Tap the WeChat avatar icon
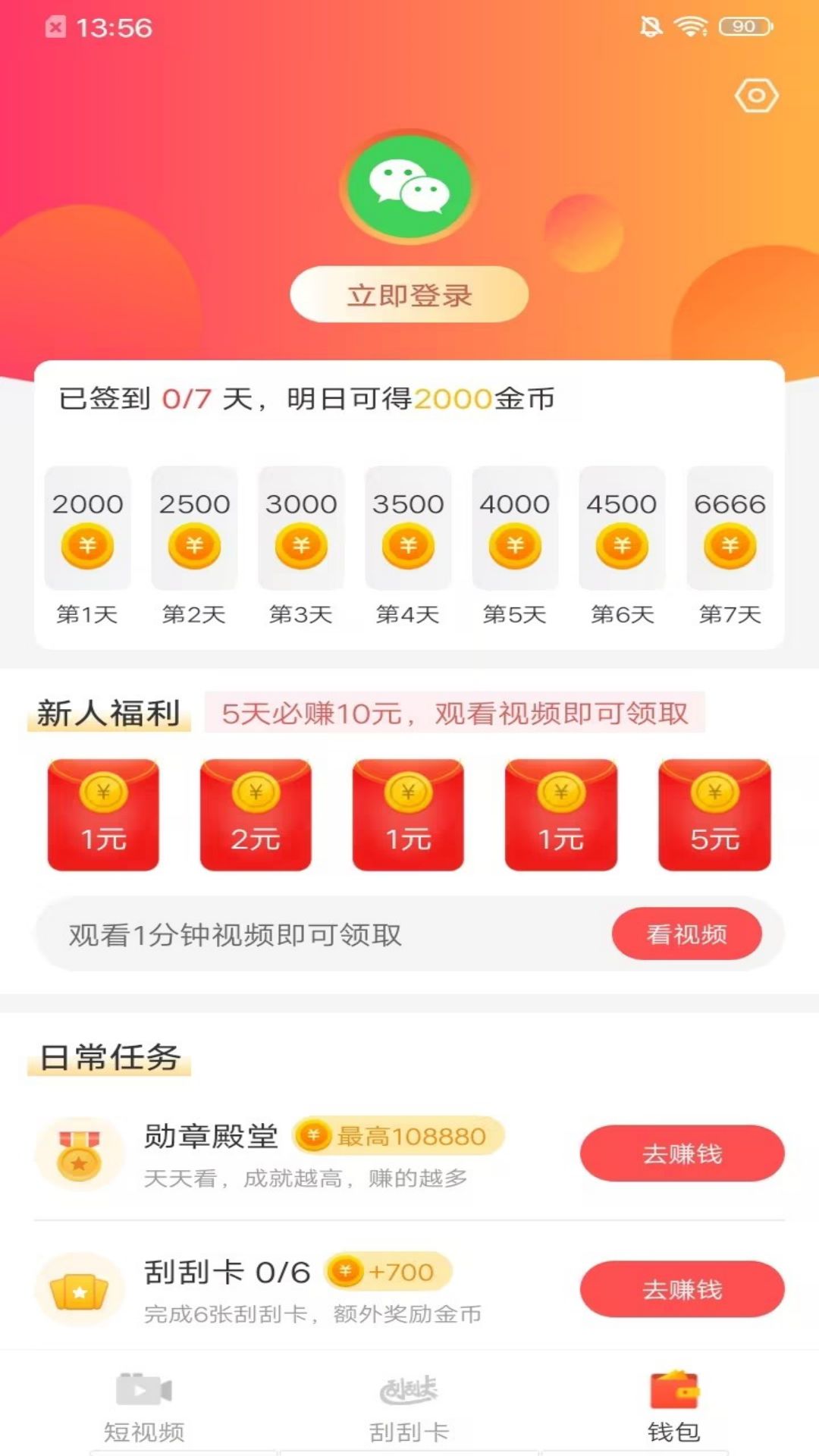The image size is (819, 1456). [409, 187]
